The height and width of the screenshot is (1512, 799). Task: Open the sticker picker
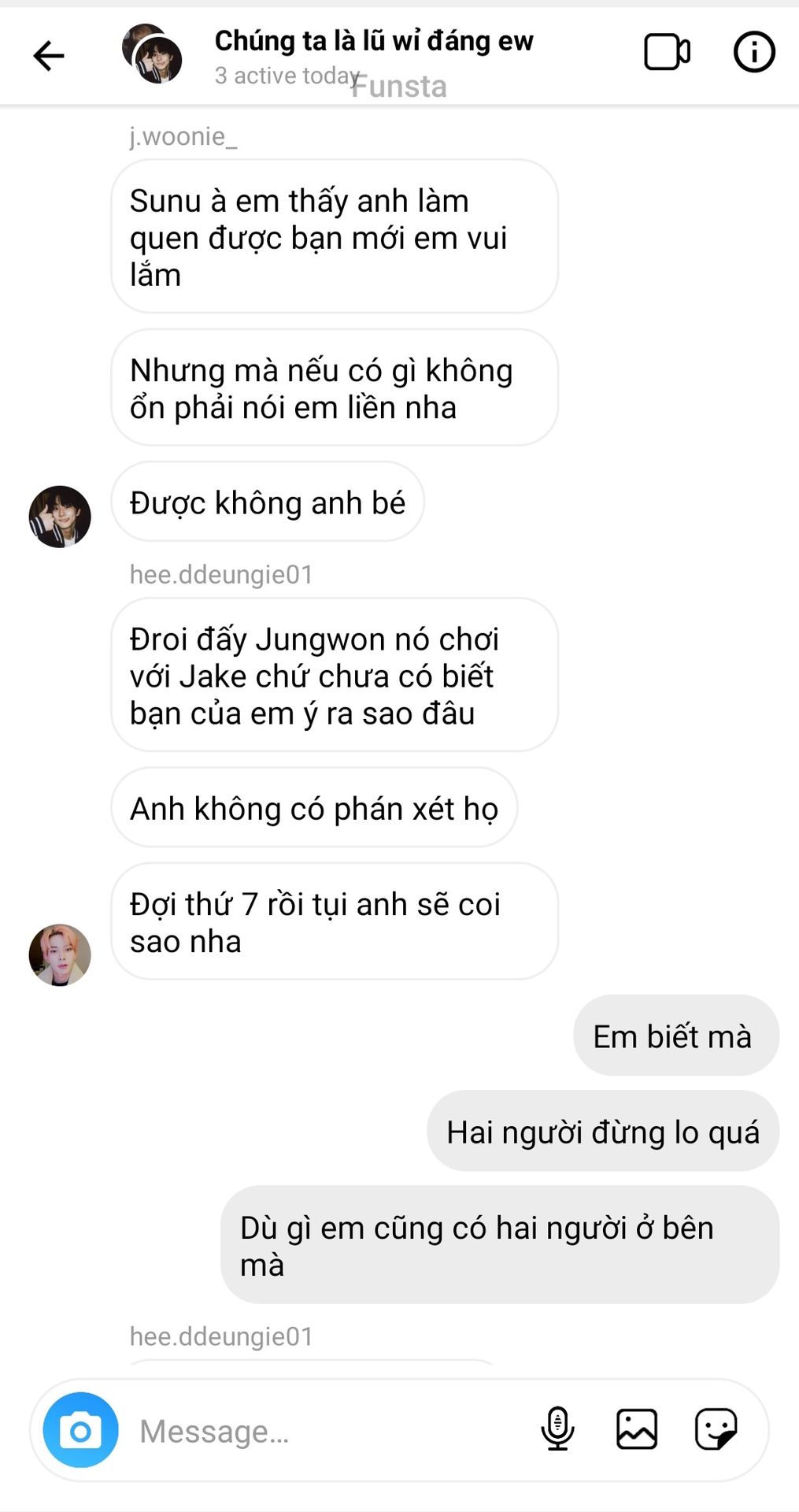point(715,1429)
